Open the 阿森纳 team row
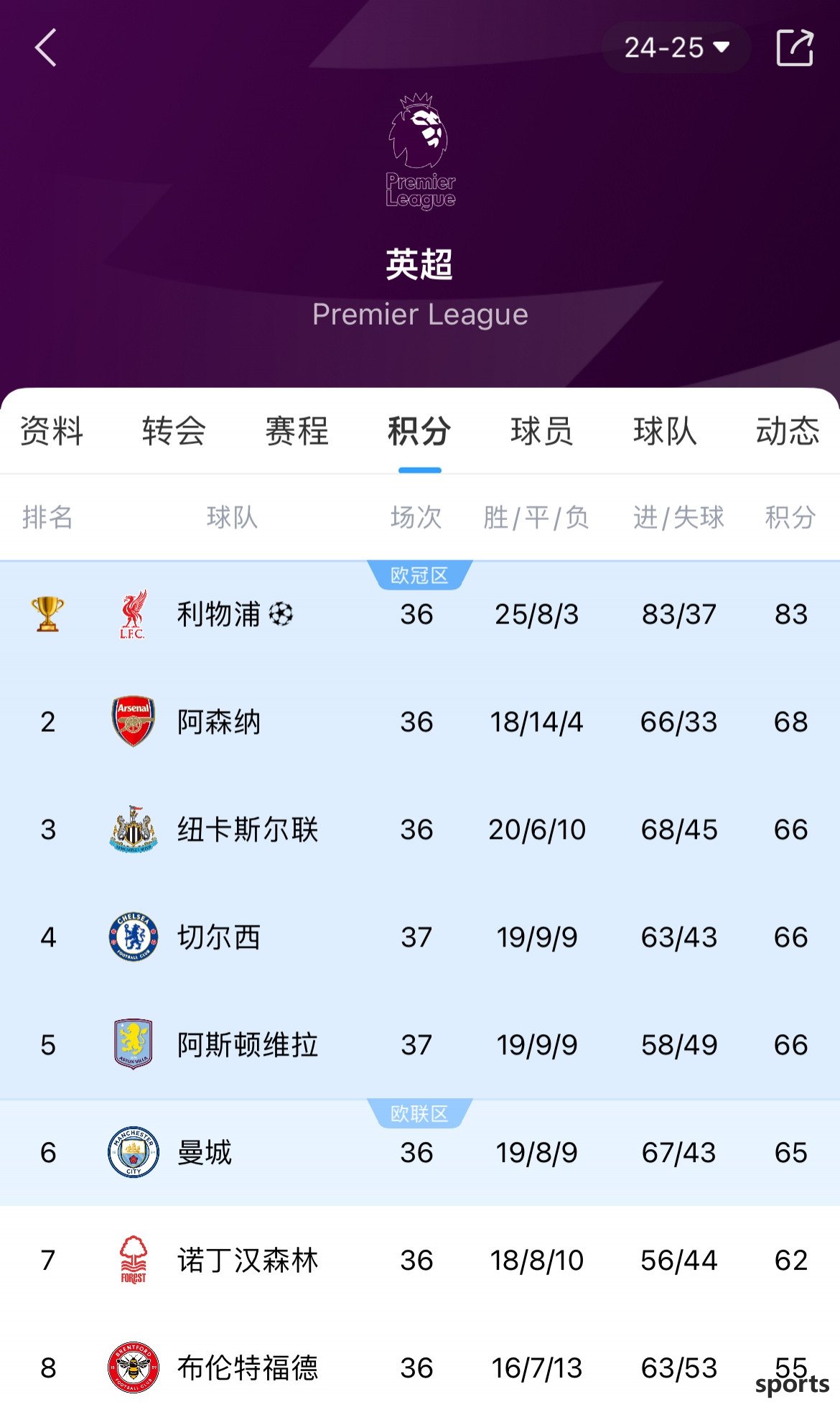The height and width of the screenshot is (1407, 840). tap(420, 722)
